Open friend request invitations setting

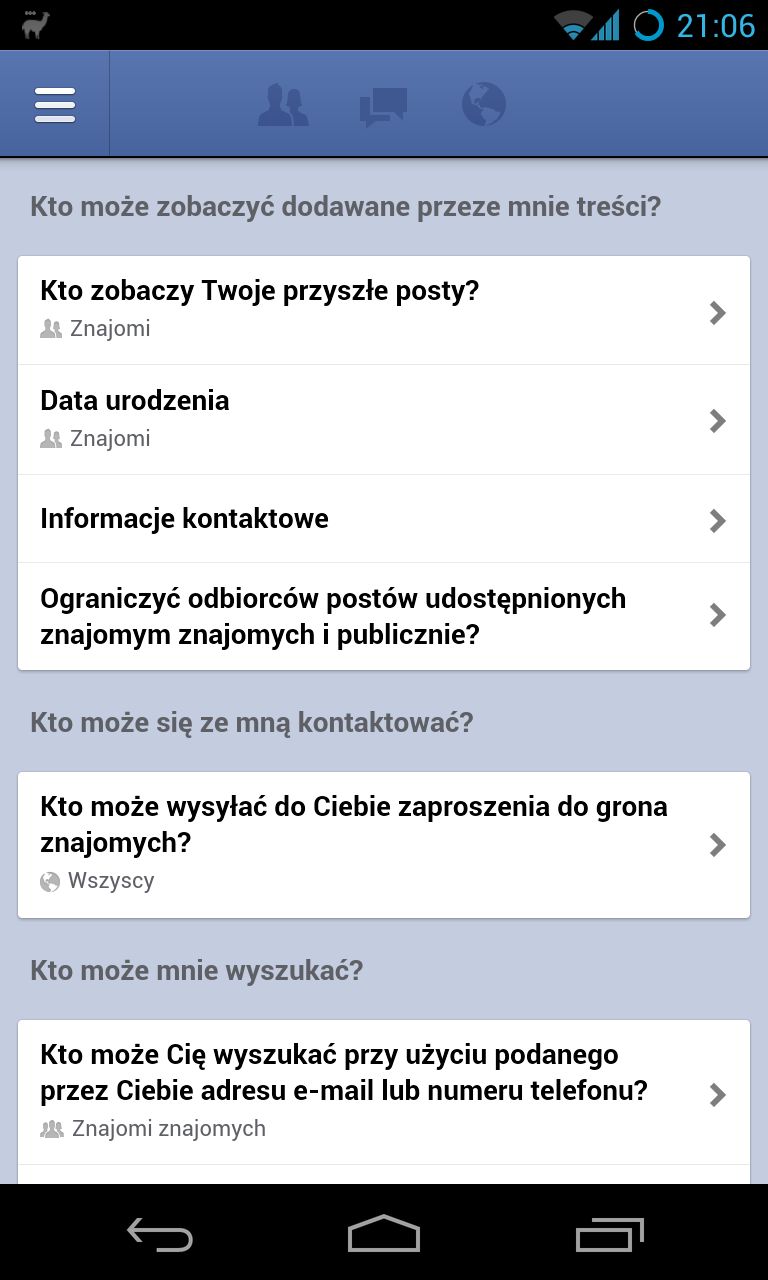click(384, 845)
